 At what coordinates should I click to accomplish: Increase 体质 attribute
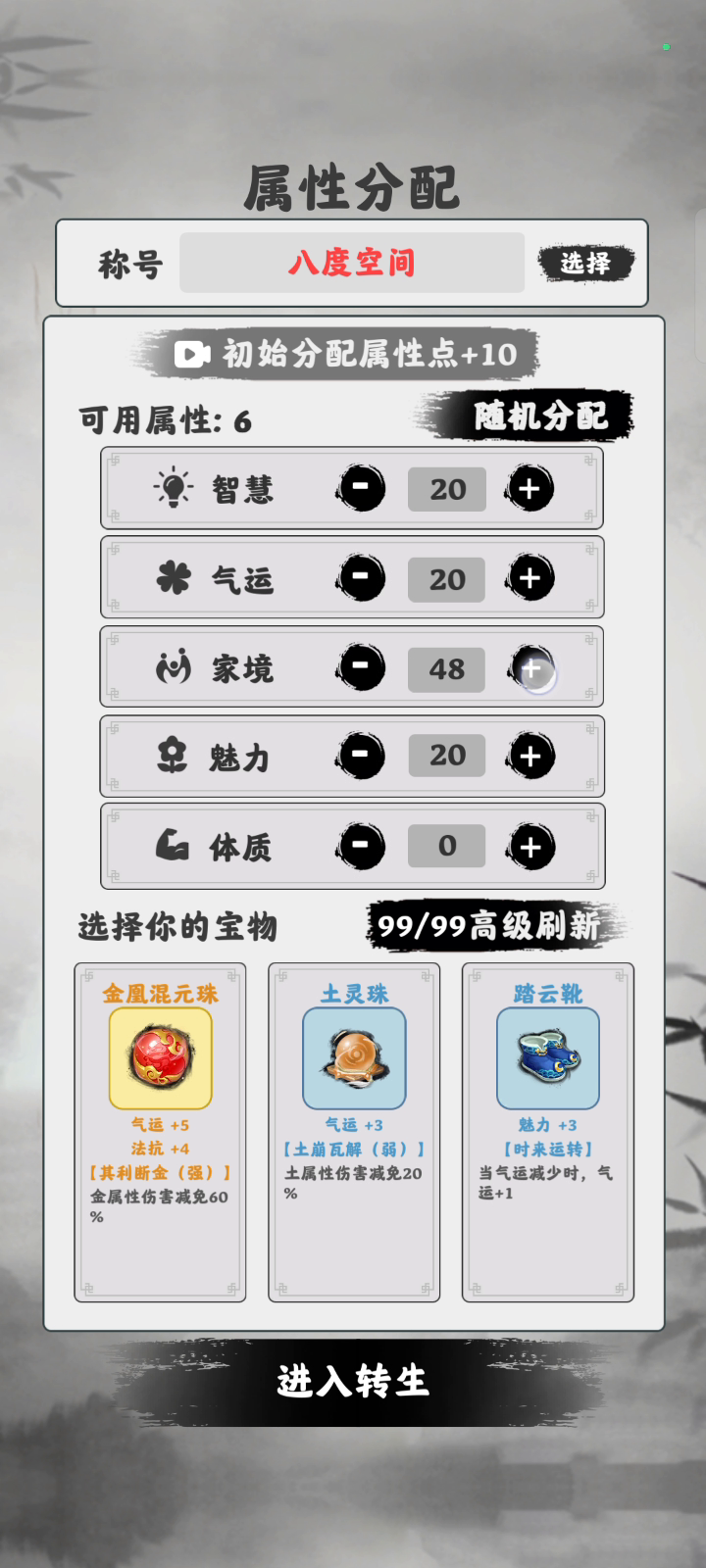coord(531,846)
